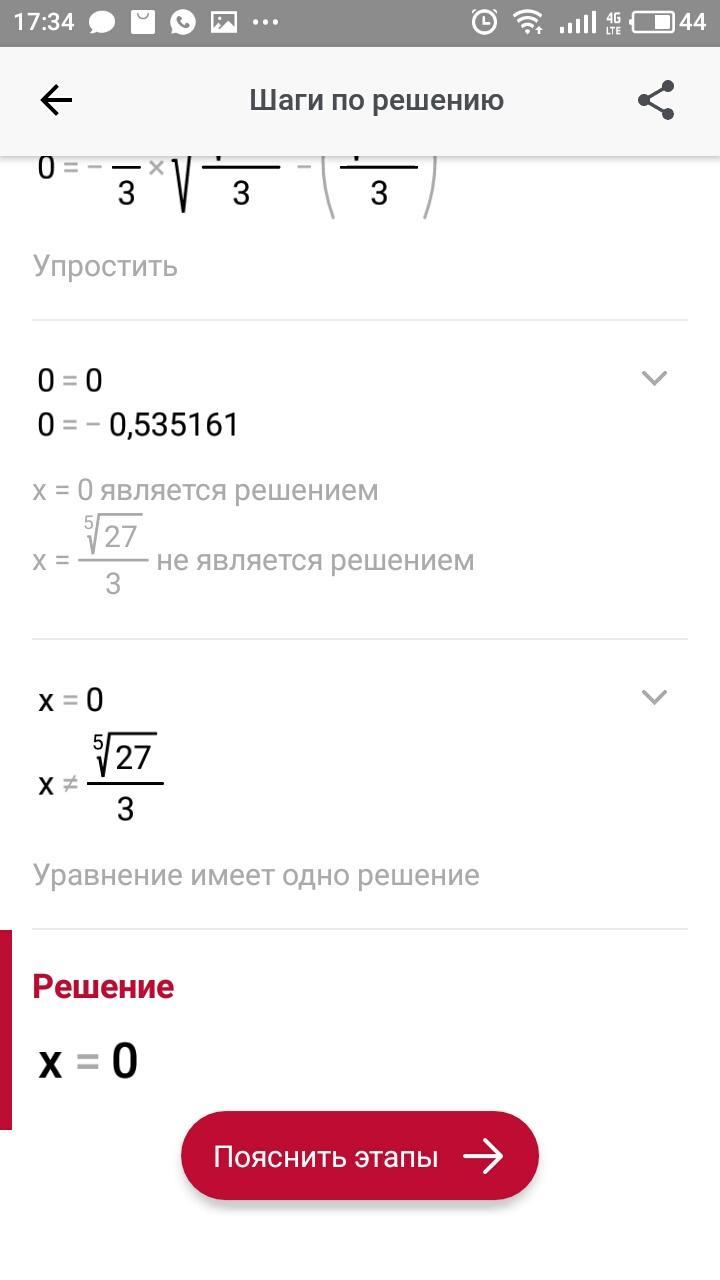This screenshot has width=720, height=1280.
Task: Share the solution steps
Action: click(x=656, y=100)
